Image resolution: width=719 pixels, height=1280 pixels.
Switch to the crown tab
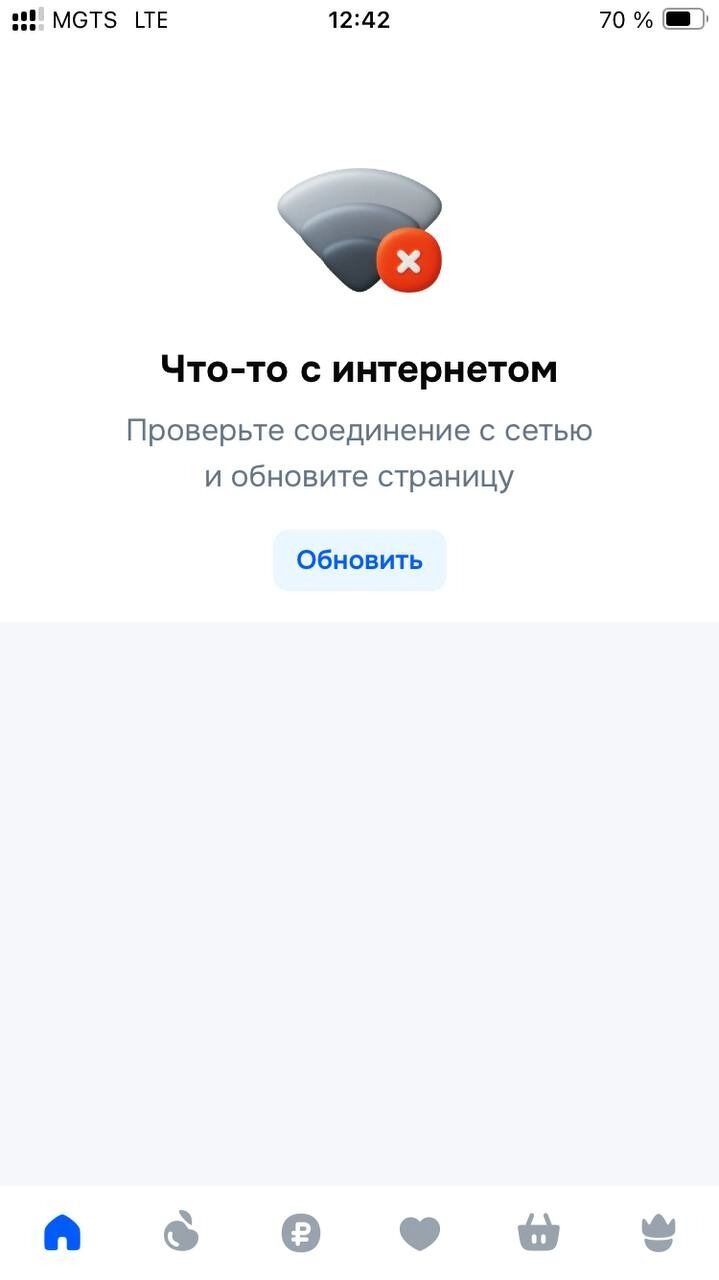658,1233
